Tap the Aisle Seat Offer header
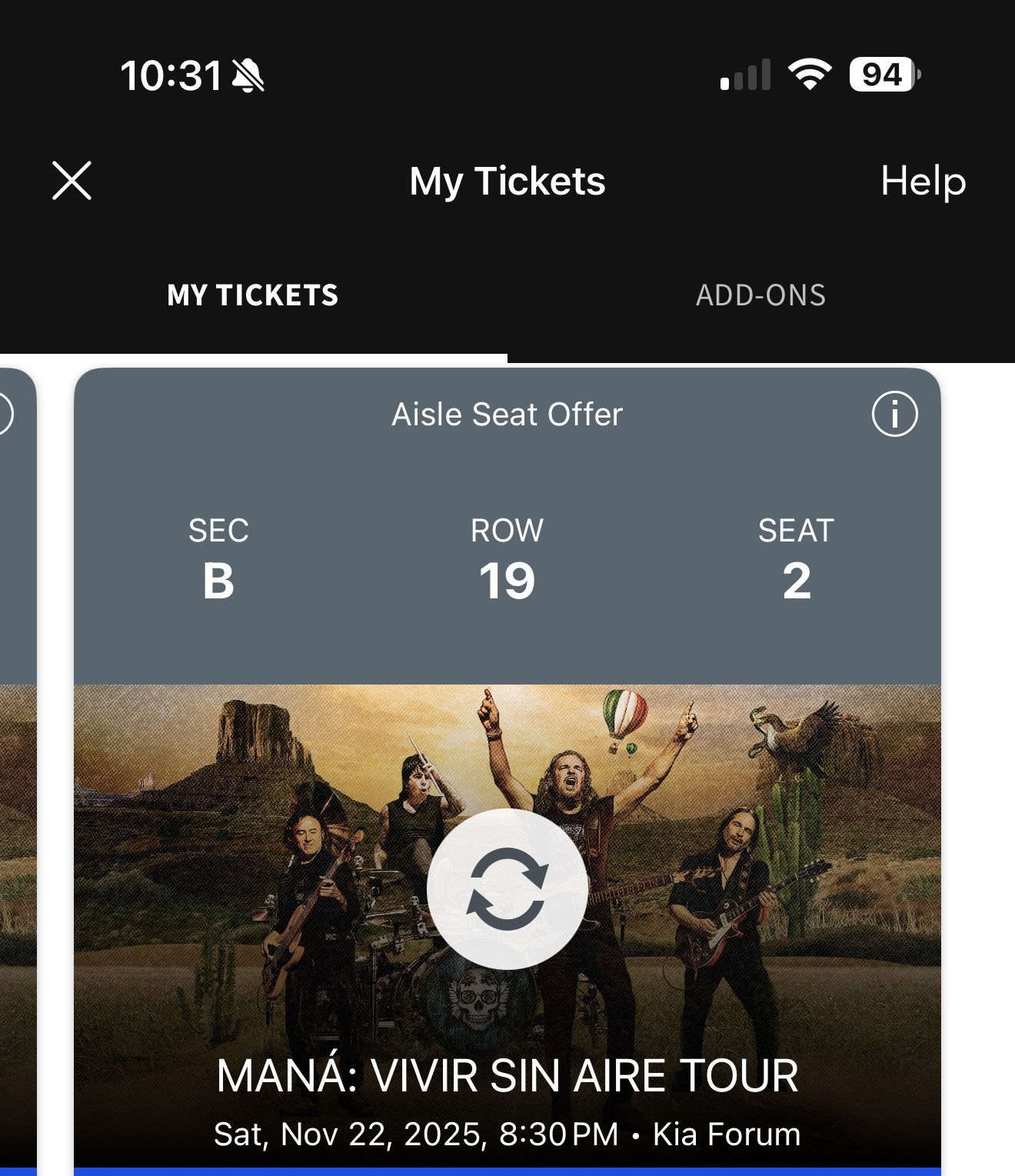The height and width of the screenshot is (1176, 1015). click(507, 414)
